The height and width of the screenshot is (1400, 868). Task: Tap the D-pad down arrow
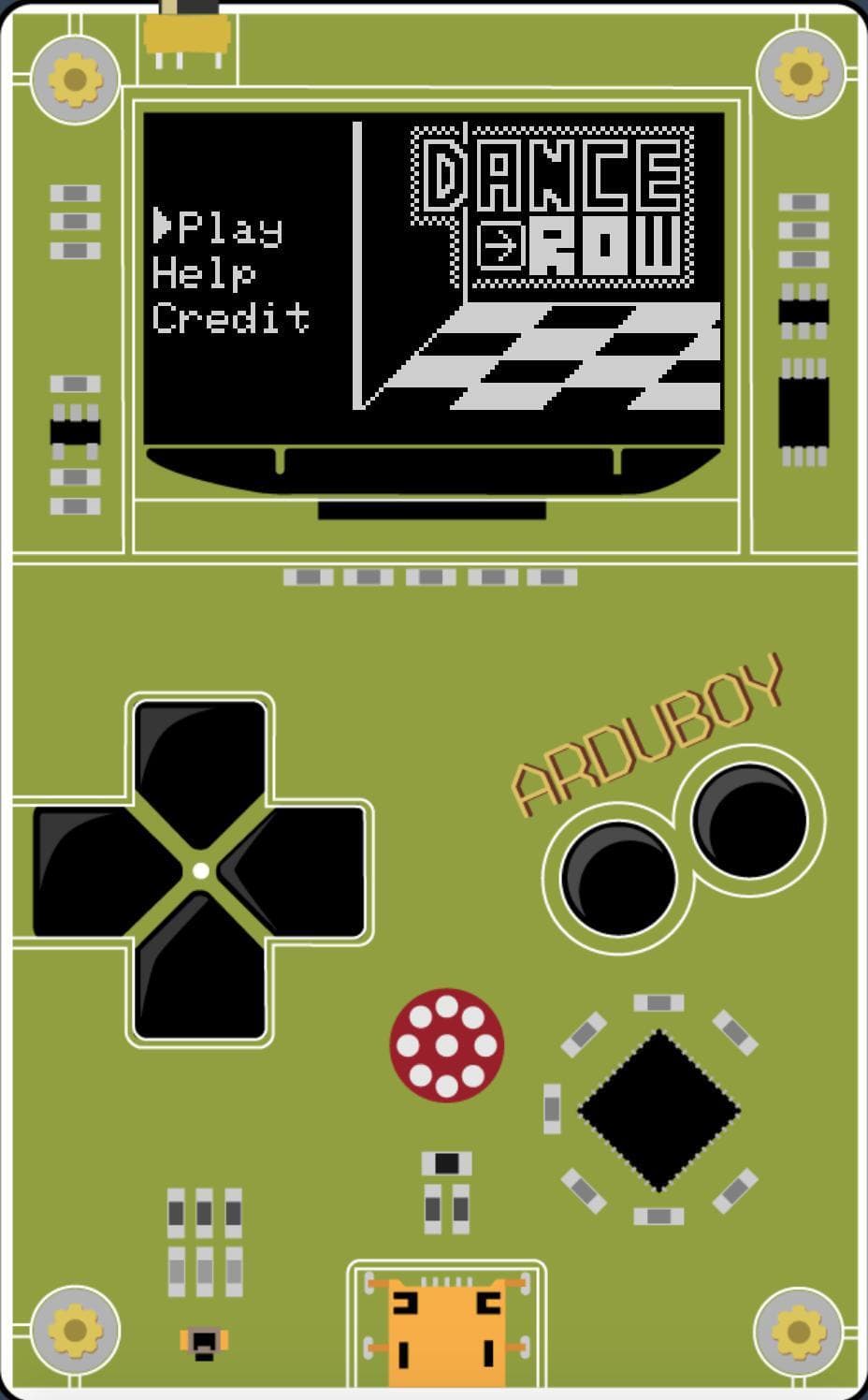(200, 968)
